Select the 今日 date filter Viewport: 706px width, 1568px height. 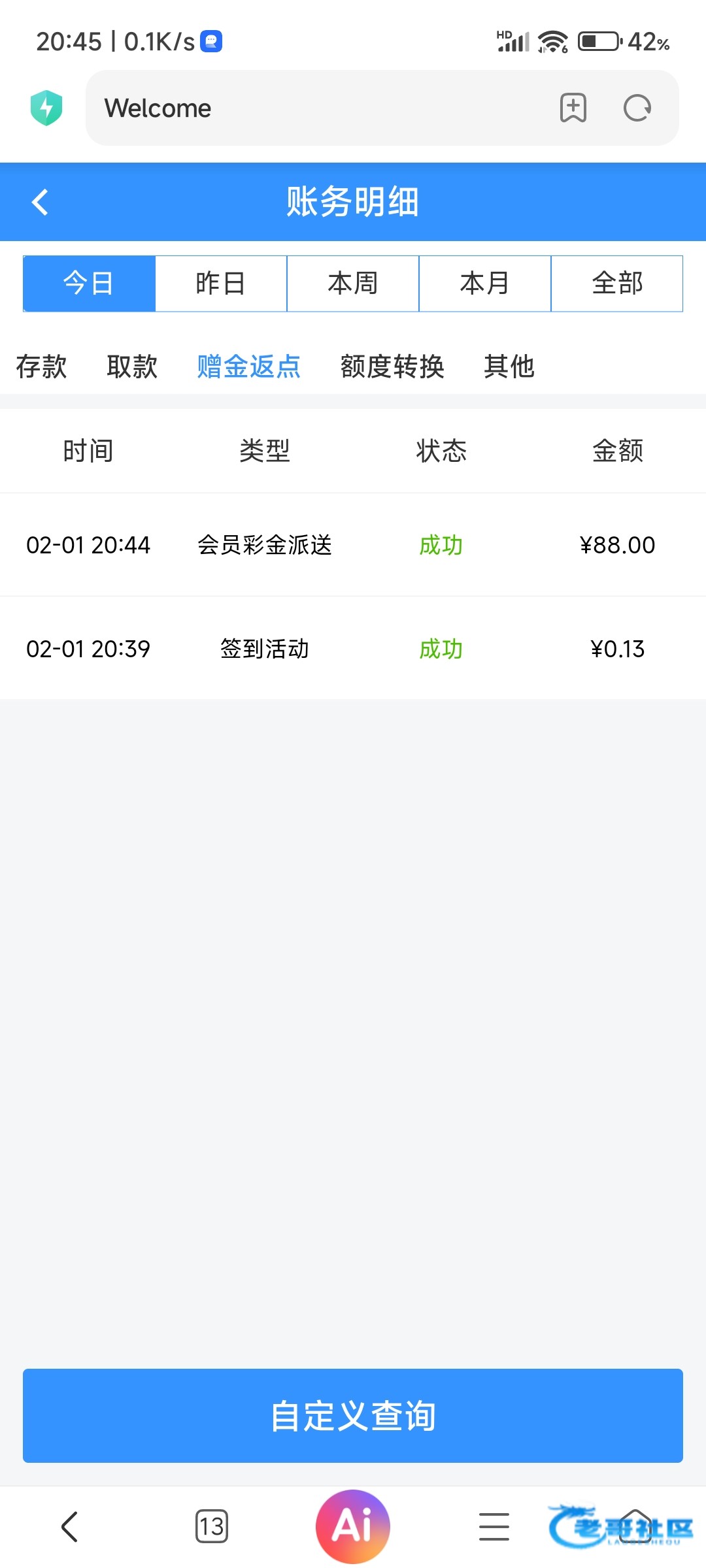[89, 284]
